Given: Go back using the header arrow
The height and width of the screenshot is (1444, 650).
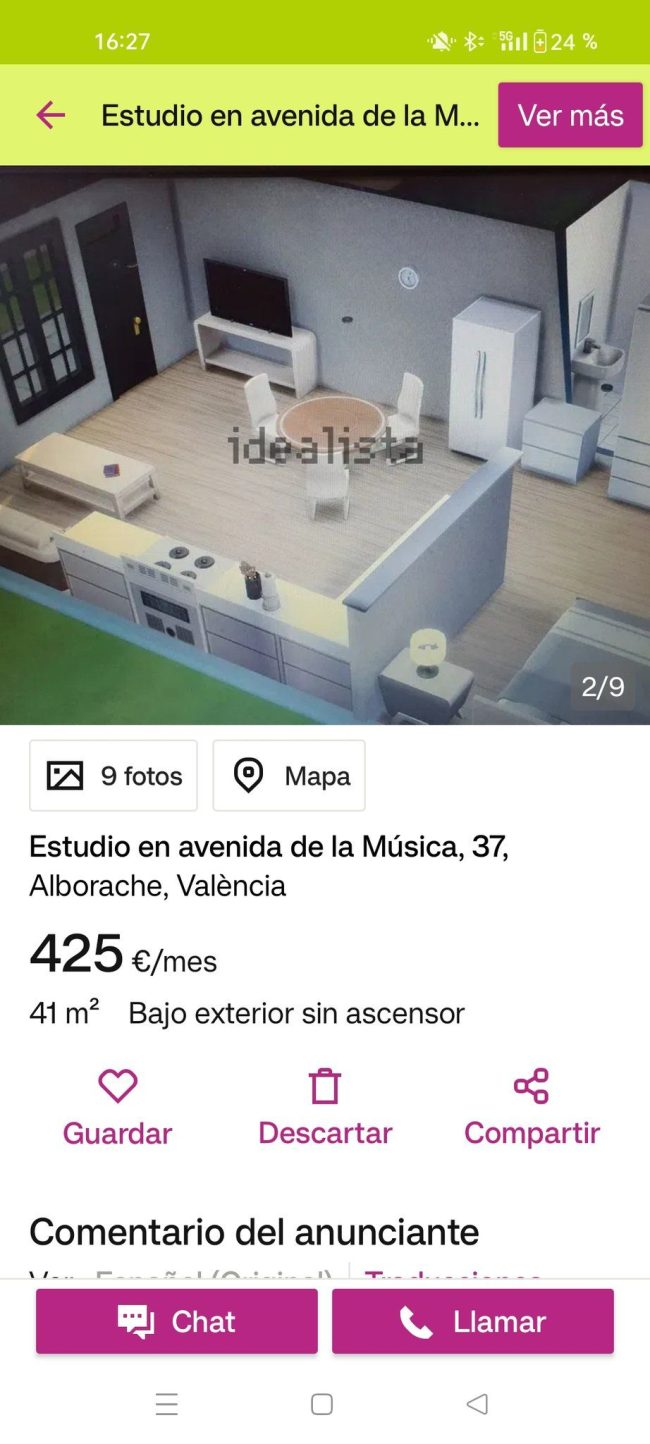Looking at the screenshot, I should [x=50, y=116].
